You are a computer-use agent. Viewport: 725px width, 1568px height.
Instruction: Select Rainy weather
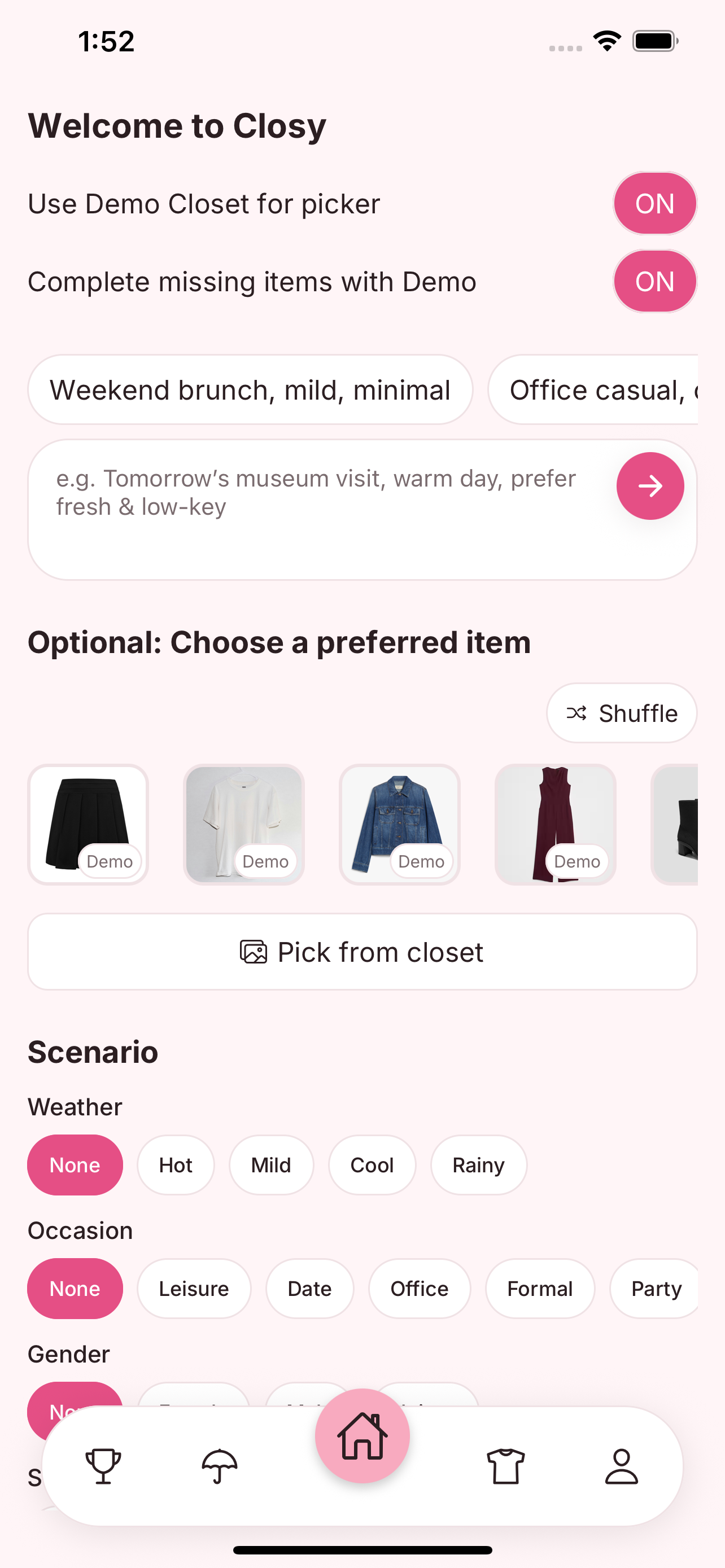[478, 1164]
